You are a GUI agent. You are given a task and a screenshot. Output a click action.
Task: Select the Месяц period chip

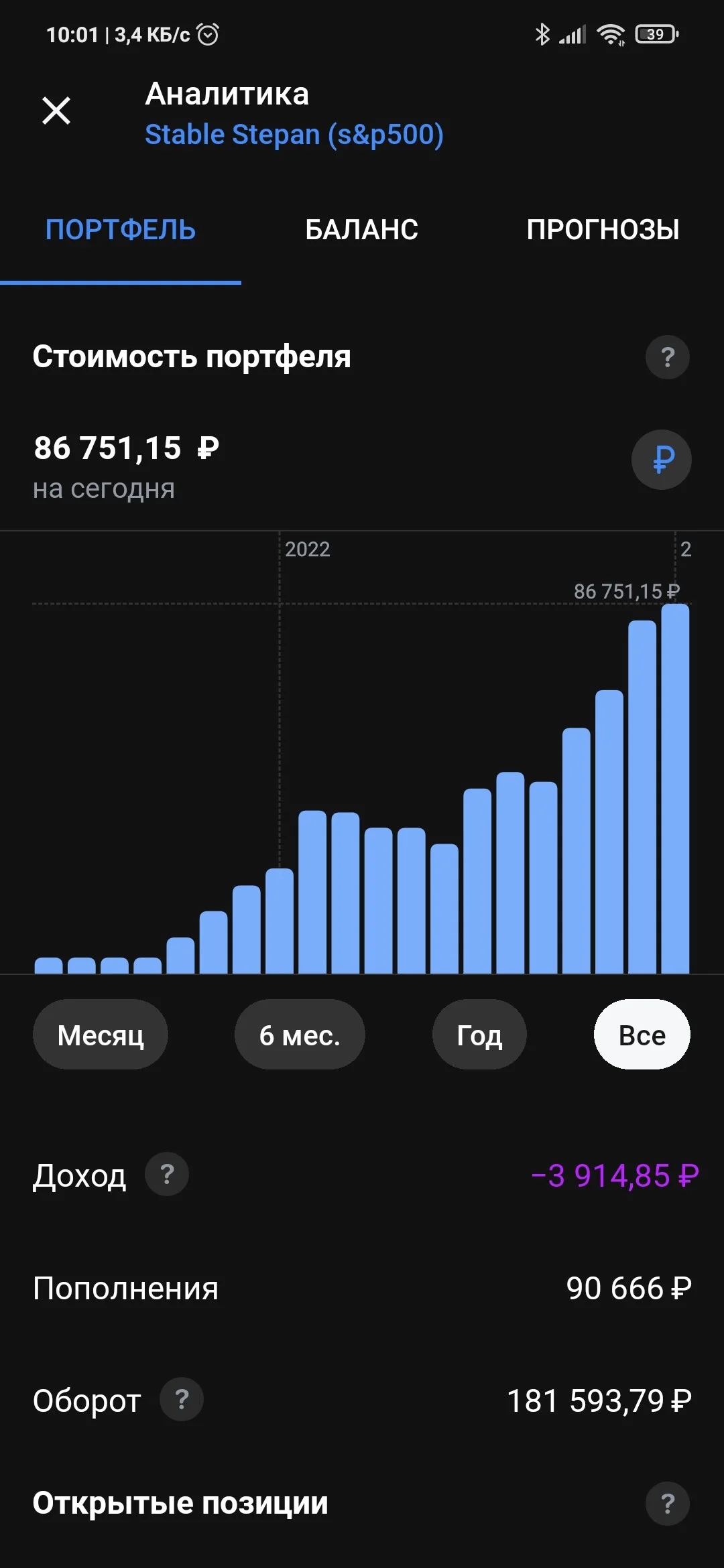101,1035
